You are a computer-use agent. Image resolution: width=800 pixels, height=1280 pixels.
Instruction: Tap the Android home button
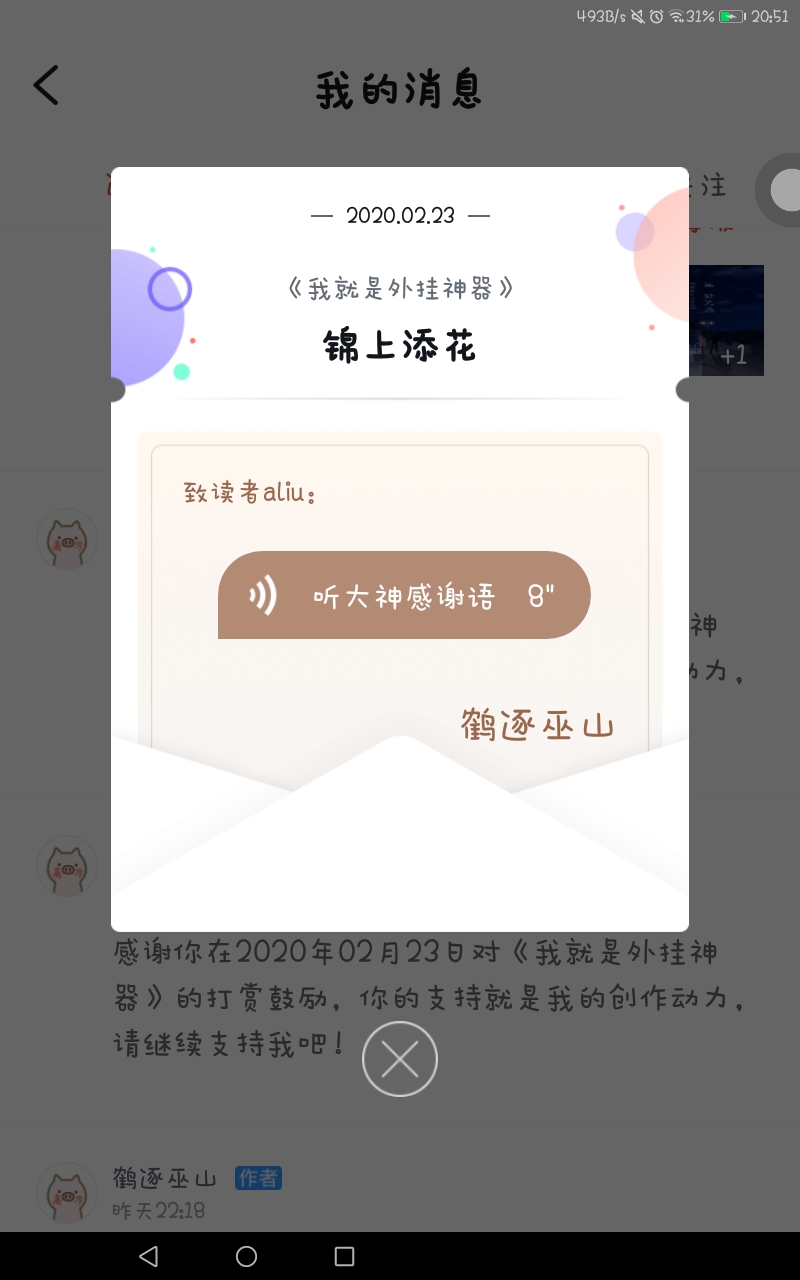[x=246, y=1256]
